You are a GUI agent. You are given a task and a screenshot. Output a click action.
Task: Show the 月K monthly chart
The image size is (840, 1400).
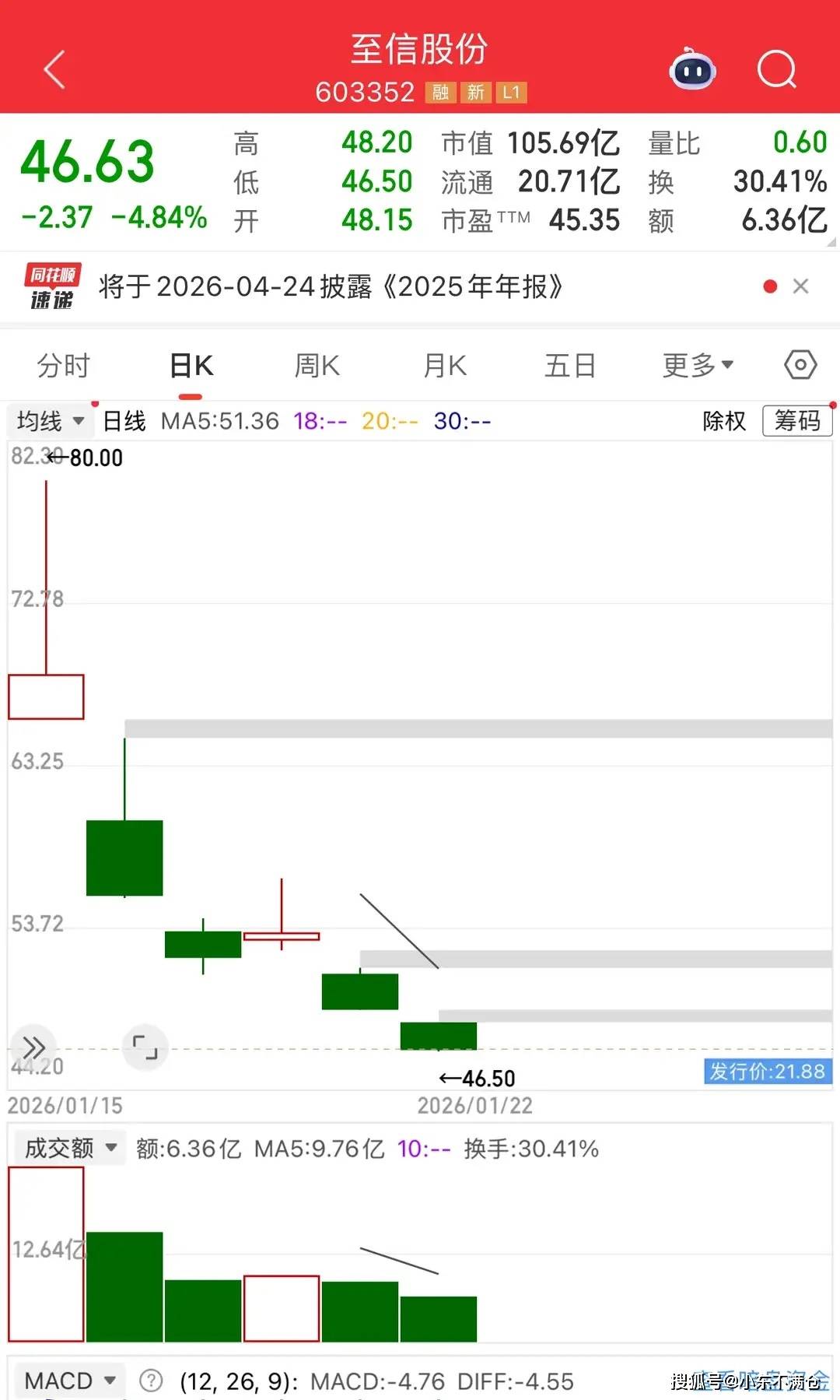coord(444,365)
